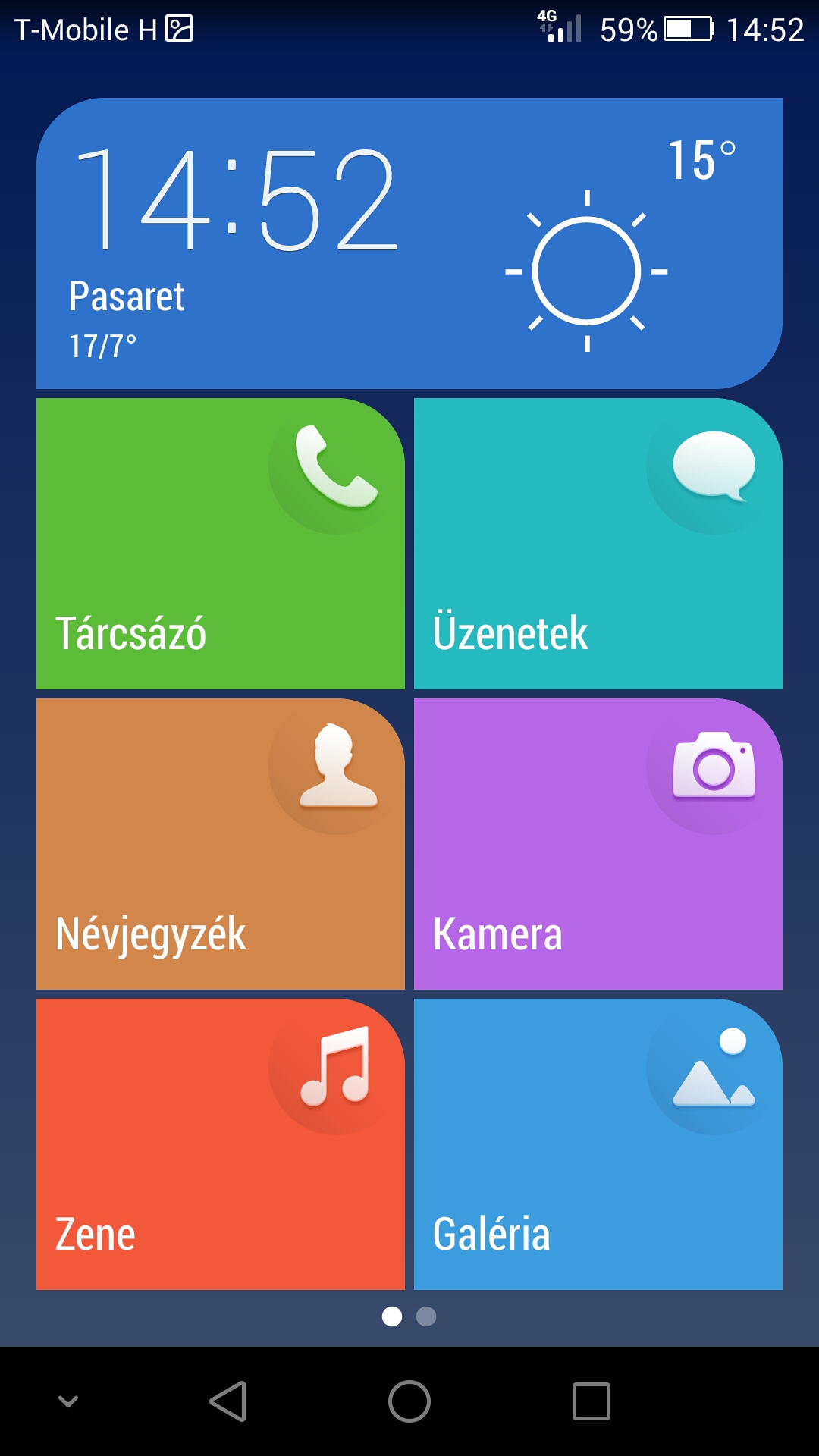Open the Üzenetek messages tile

pos(598,544)
